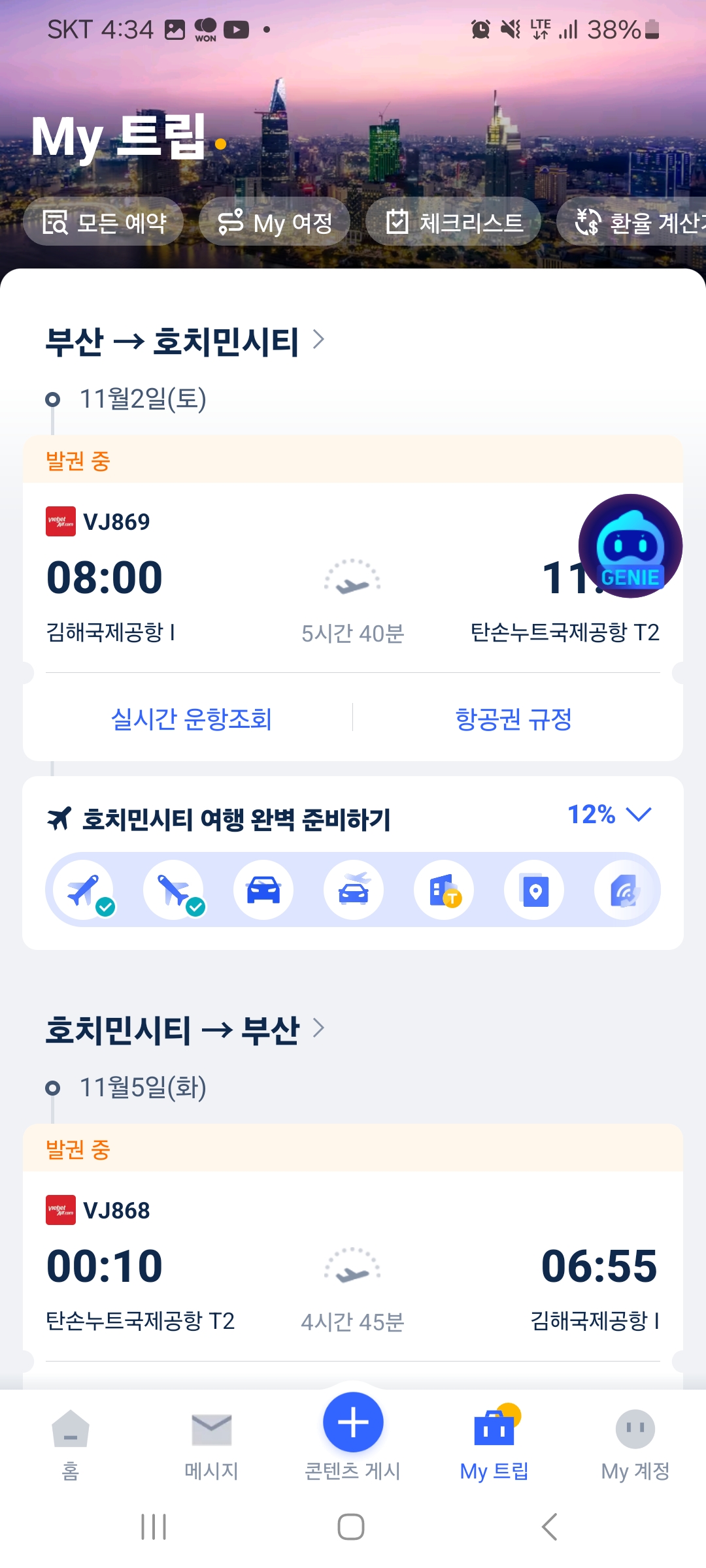View 항공권 규정 for flight VJ869
This screenshot has width=706, height=1568.
[514, 719]
